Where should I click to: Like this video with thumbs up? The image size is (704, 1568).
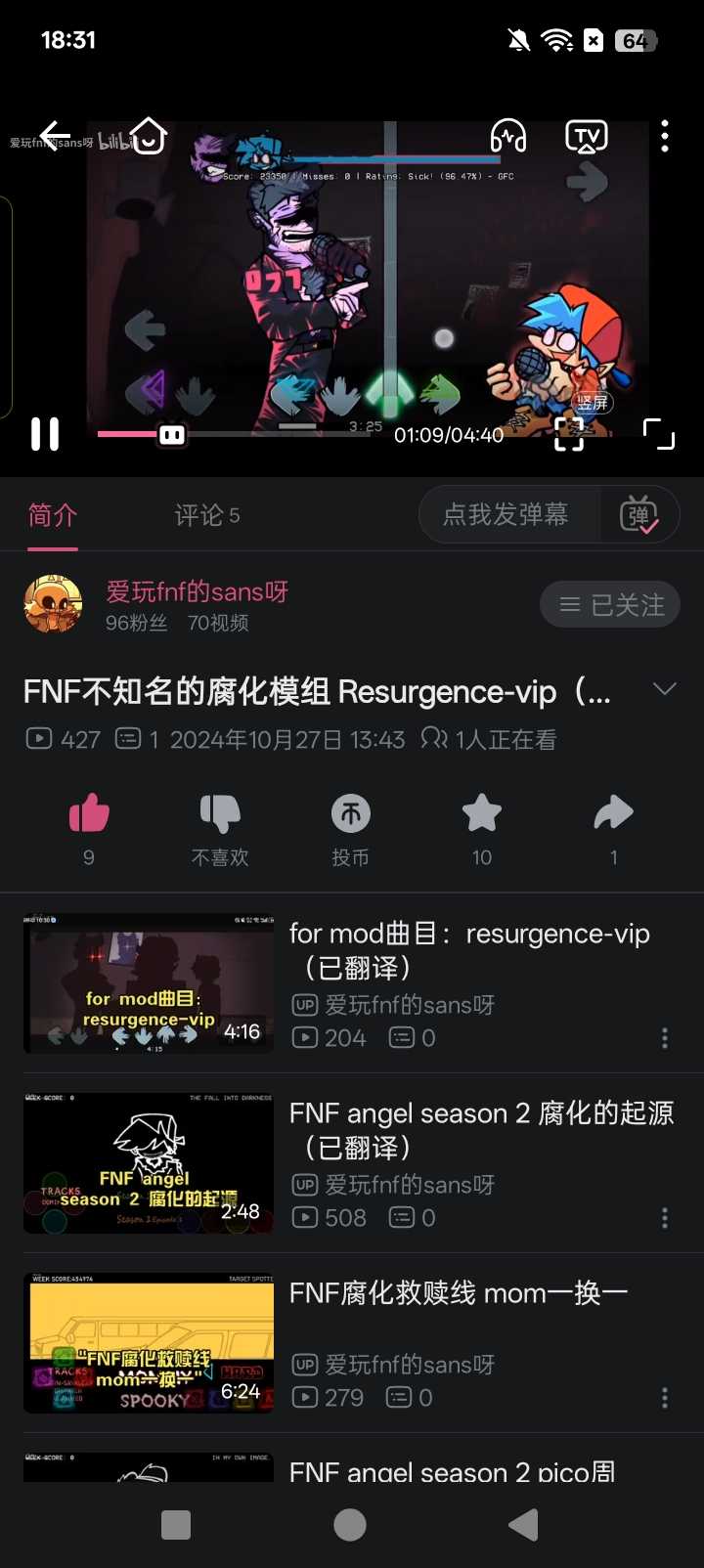pos(89,813)
